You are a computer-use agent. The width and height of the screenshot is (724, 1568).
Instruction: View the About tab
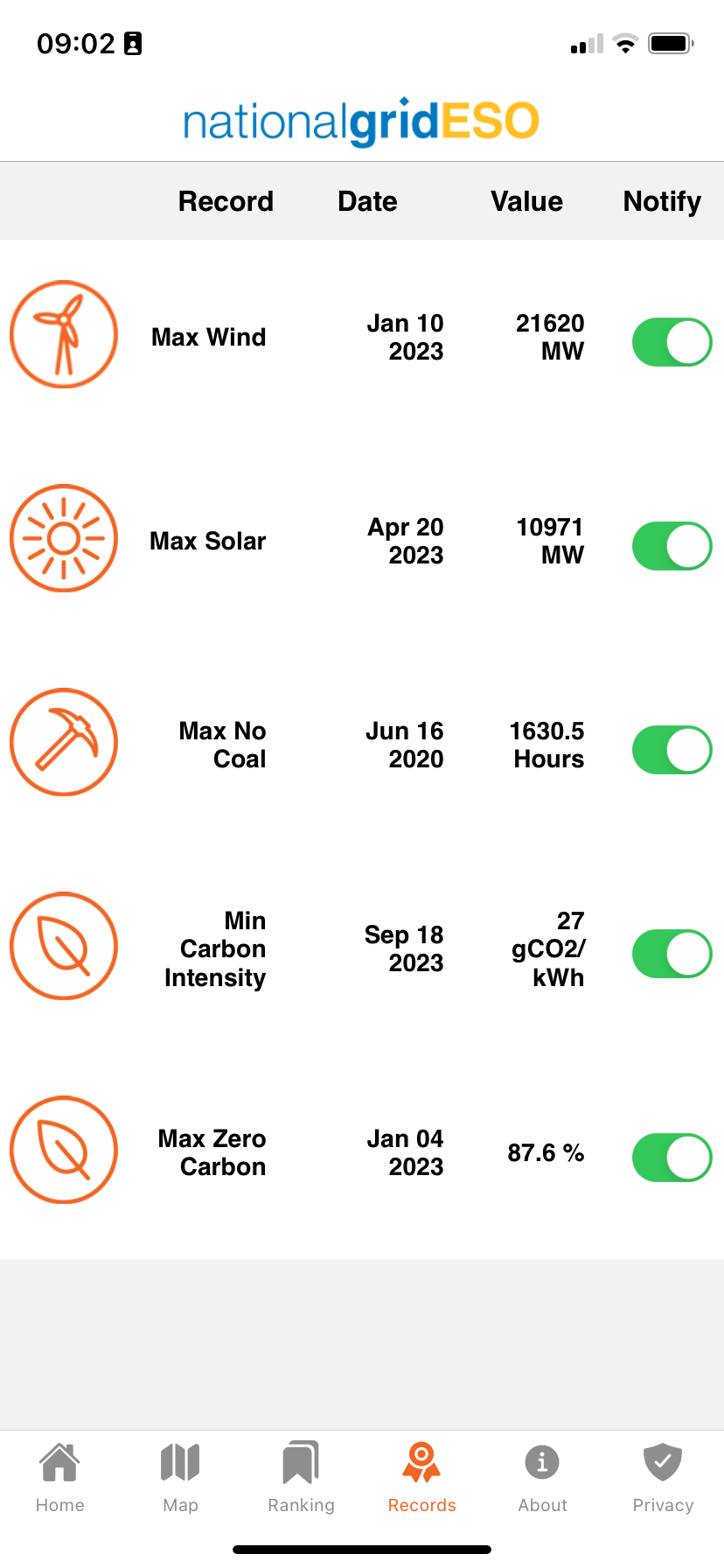[x=542, y=1478]
